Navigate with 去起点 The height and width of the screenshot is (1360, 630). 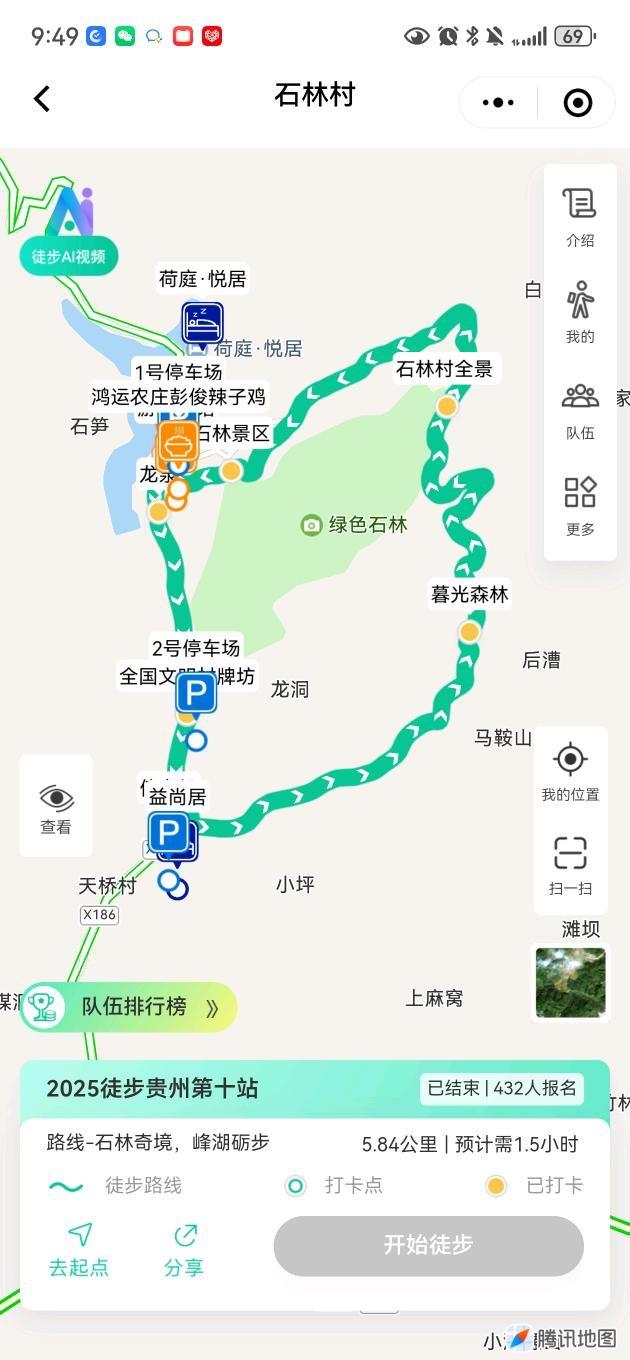pyautogui.click(x=79, y=1247)
